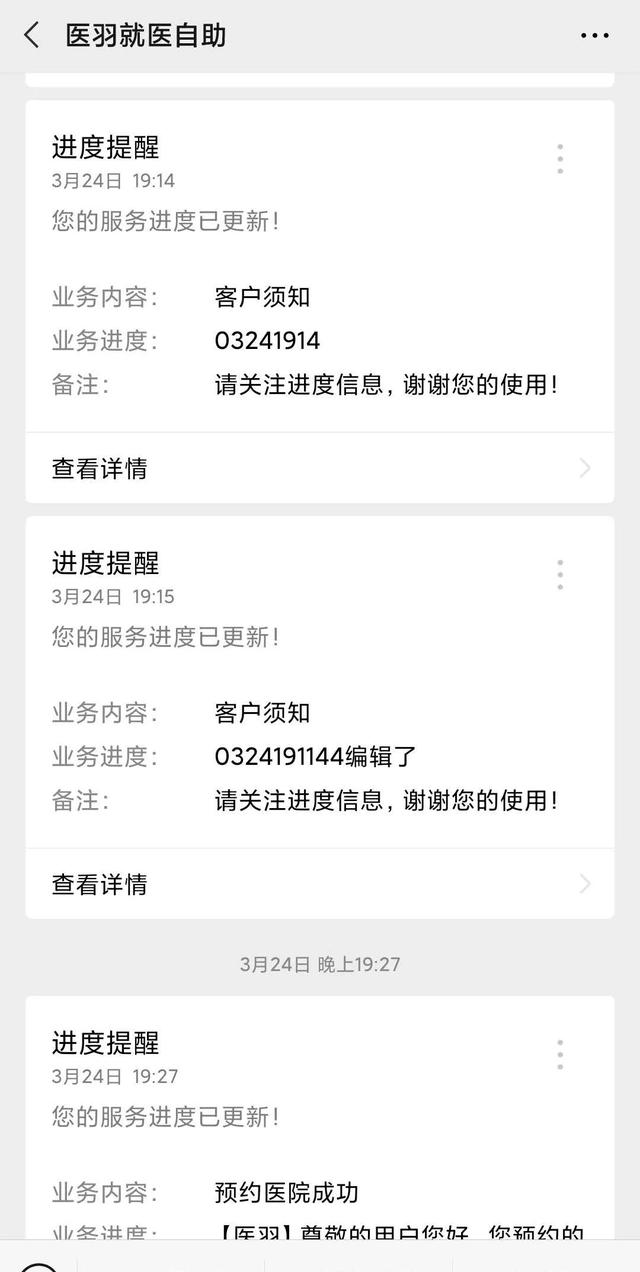This screenshot has width=640, height=1272.
Task: Open options for the 19:15 进度提醒 card
Action: [x=560, y=575]
